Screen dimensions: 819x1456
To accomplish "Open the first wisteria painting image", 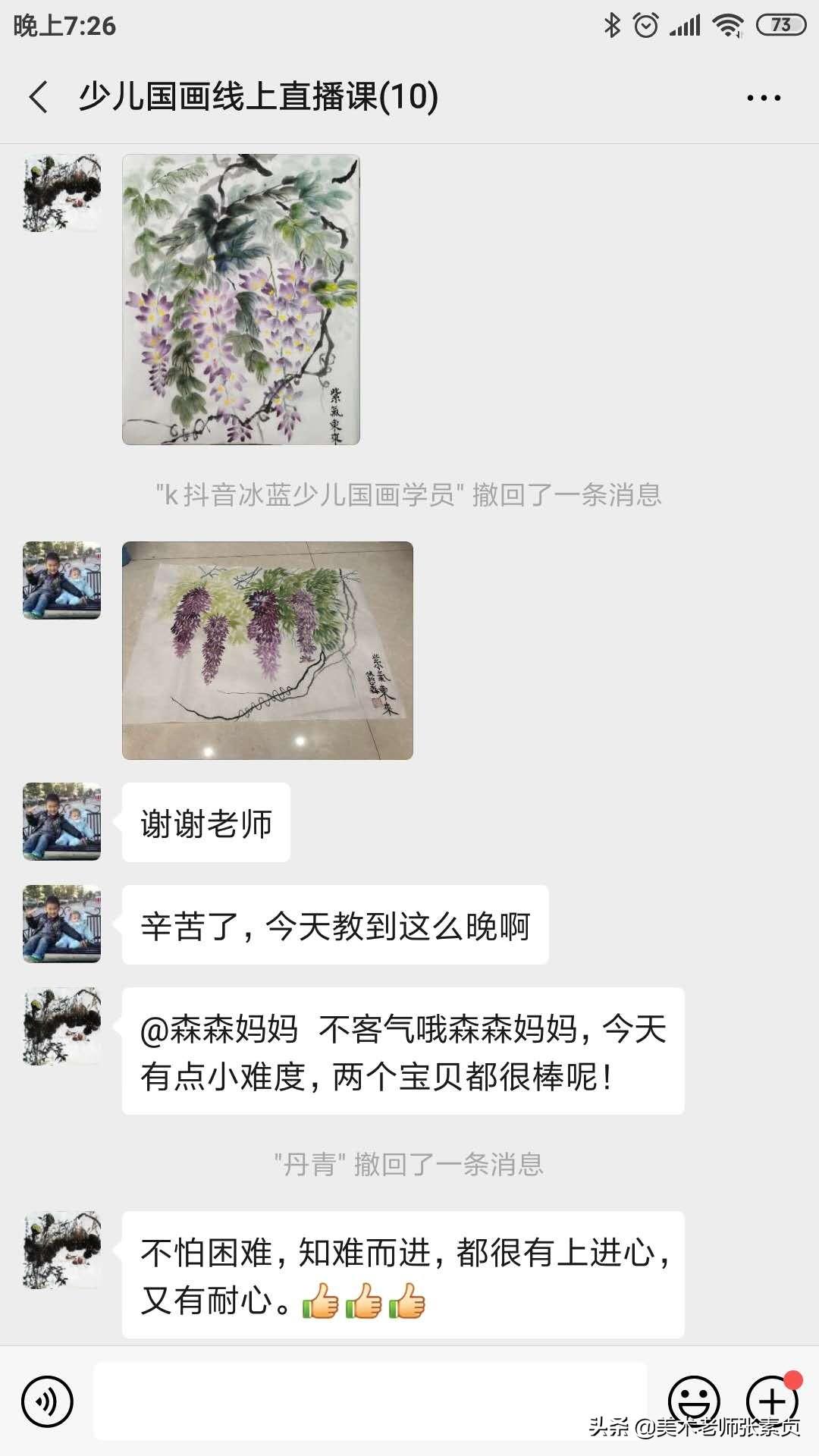I will [241, 300].
